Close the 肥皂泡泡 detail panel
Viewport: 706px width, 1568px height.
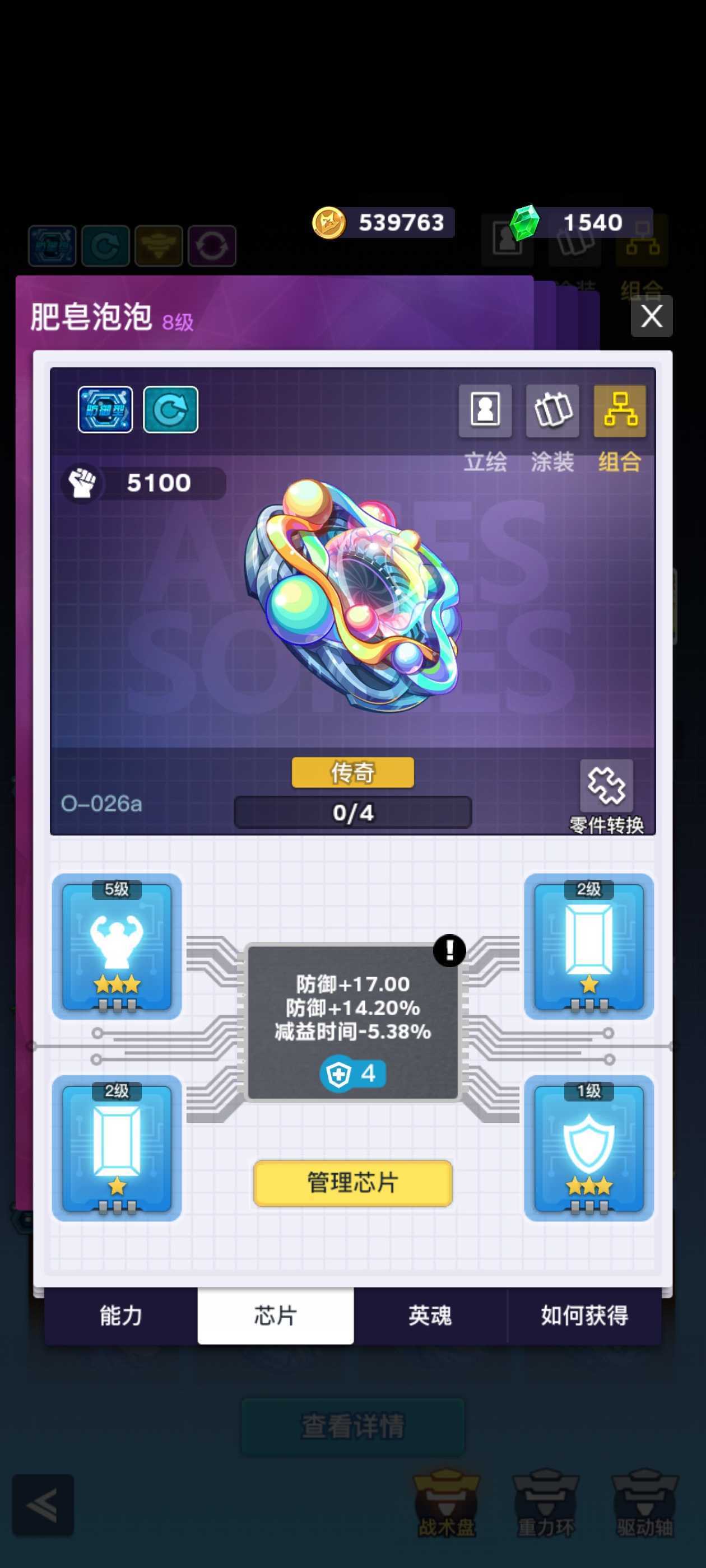click(651, 316)
